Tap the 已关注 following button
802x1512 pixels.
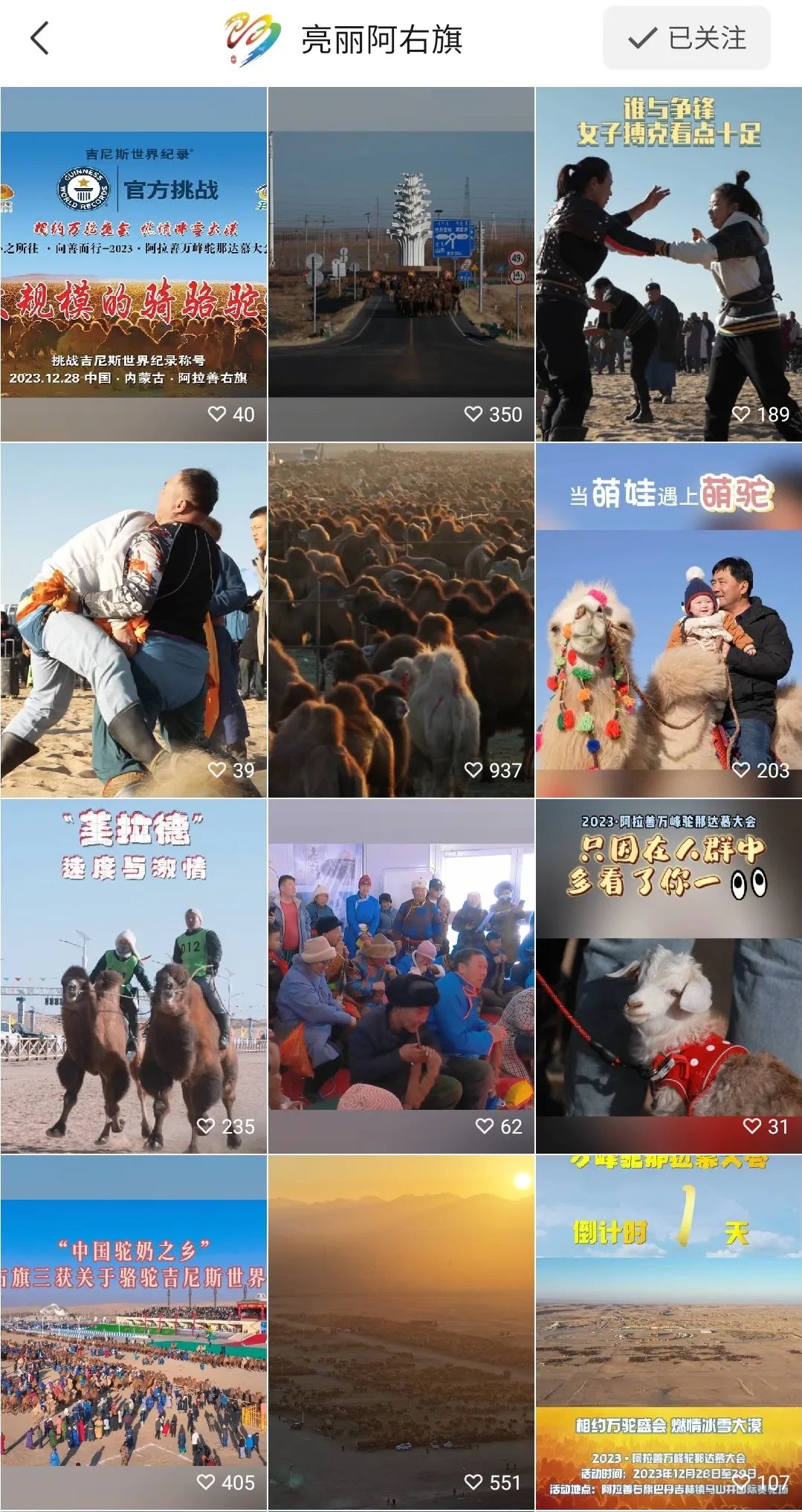pos(686,38)
